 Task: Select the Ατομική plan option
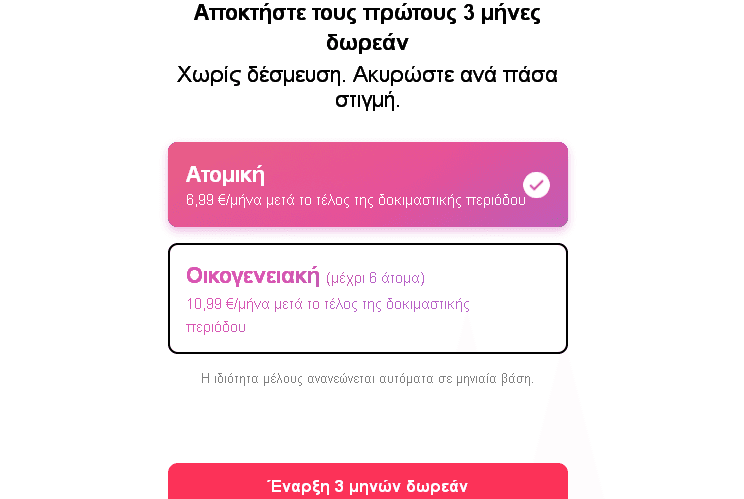click(x=367, y=185)
